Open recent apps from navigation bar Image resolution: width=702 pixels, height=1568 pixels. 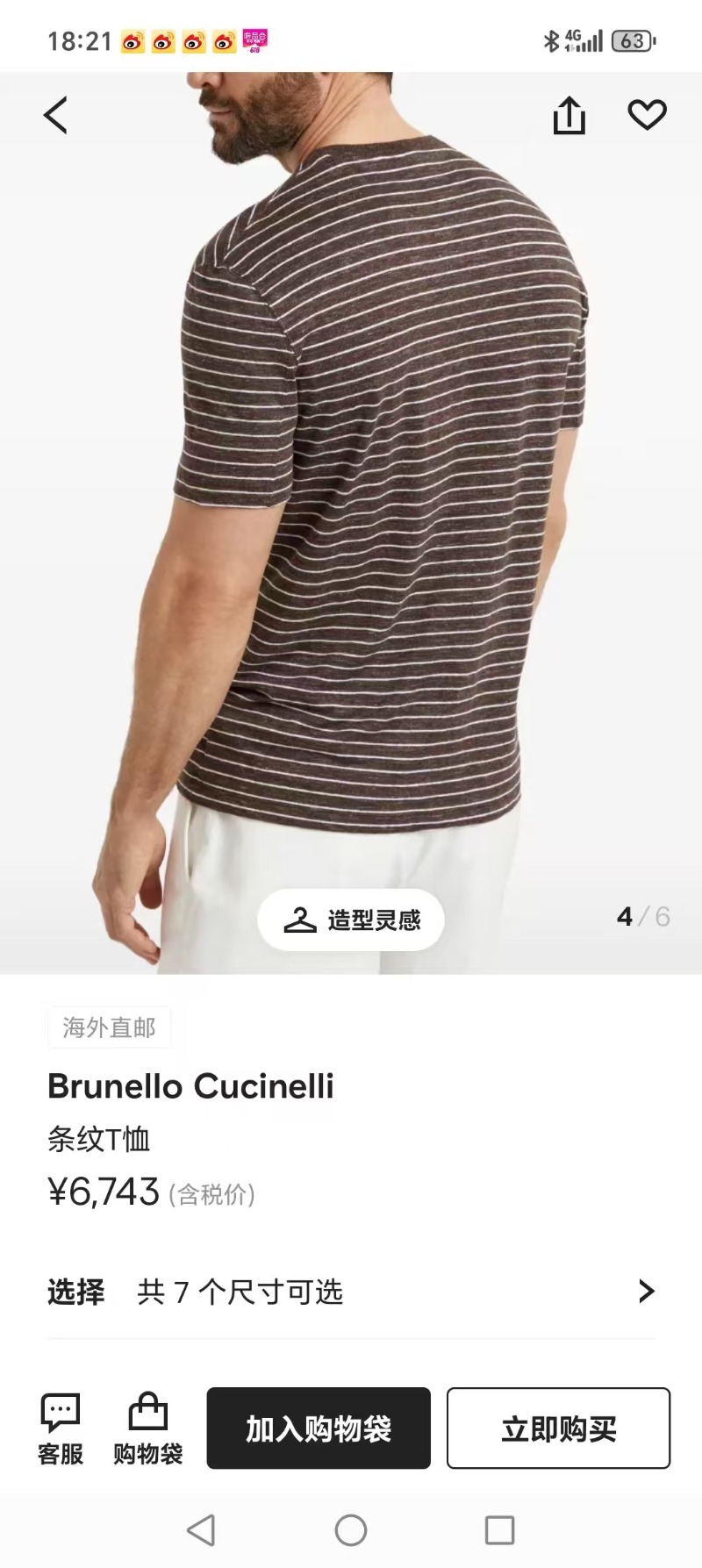pos(499,1530)
